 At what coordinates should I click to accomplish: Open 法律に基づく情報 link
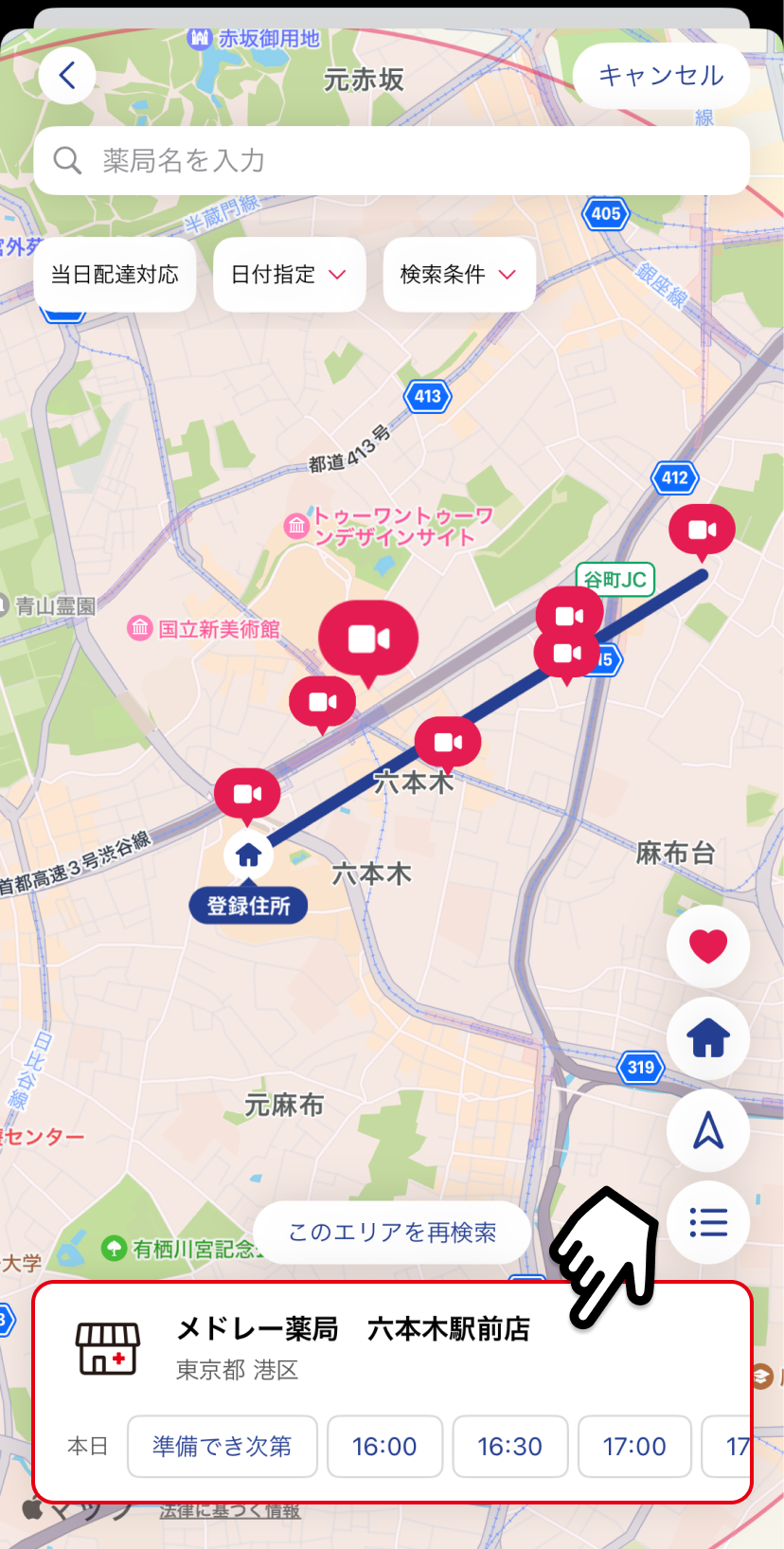[x=230, y=1510]
